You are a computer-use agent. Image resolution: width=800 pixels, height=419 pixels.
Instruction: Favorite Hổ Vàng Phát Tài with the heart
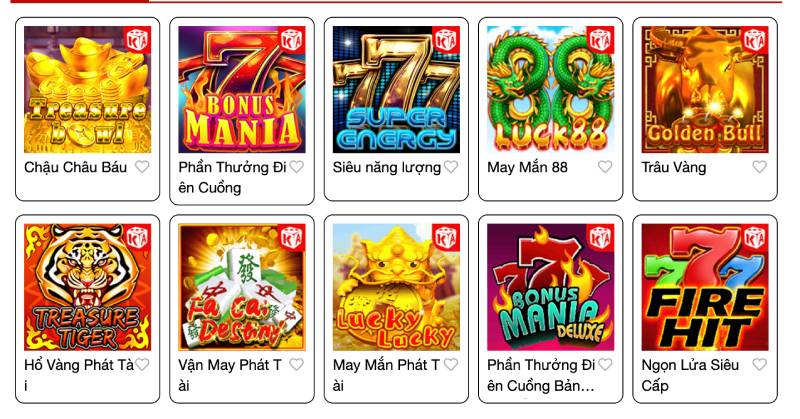142,365
